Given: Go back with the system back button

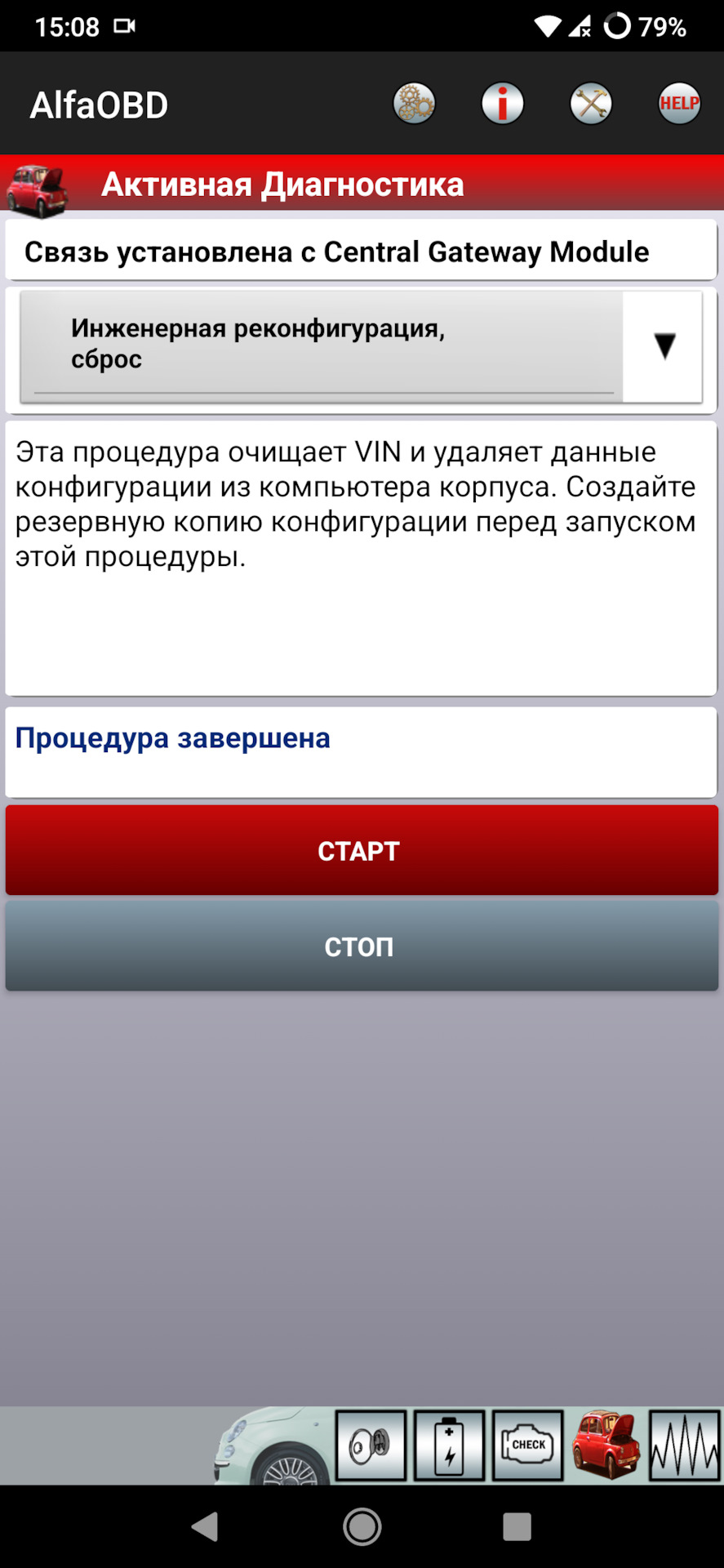Looking at the screenshot, I should coord(205,1526).
